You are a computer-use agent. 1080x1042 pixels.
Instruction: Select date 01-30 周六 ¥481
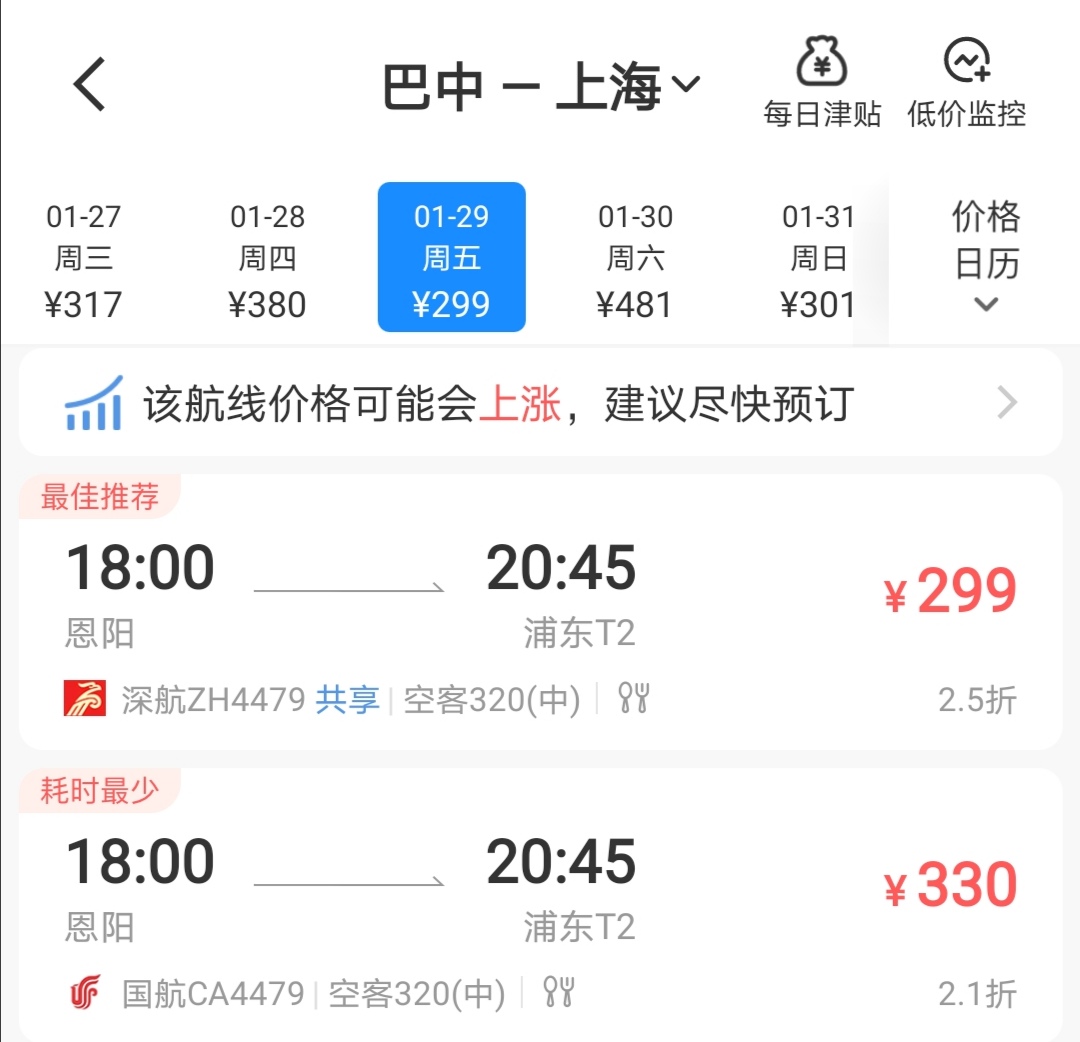tap(635, 260)
